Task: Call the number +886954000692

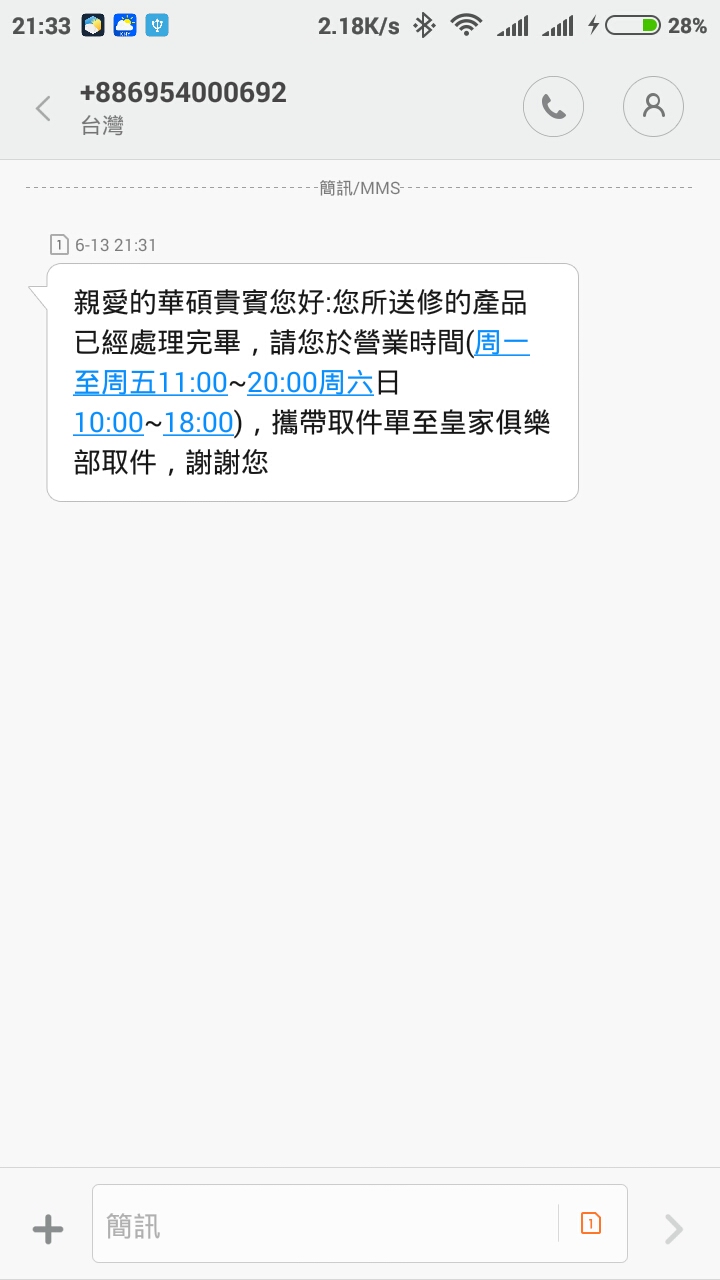Action: coord(553,106)
